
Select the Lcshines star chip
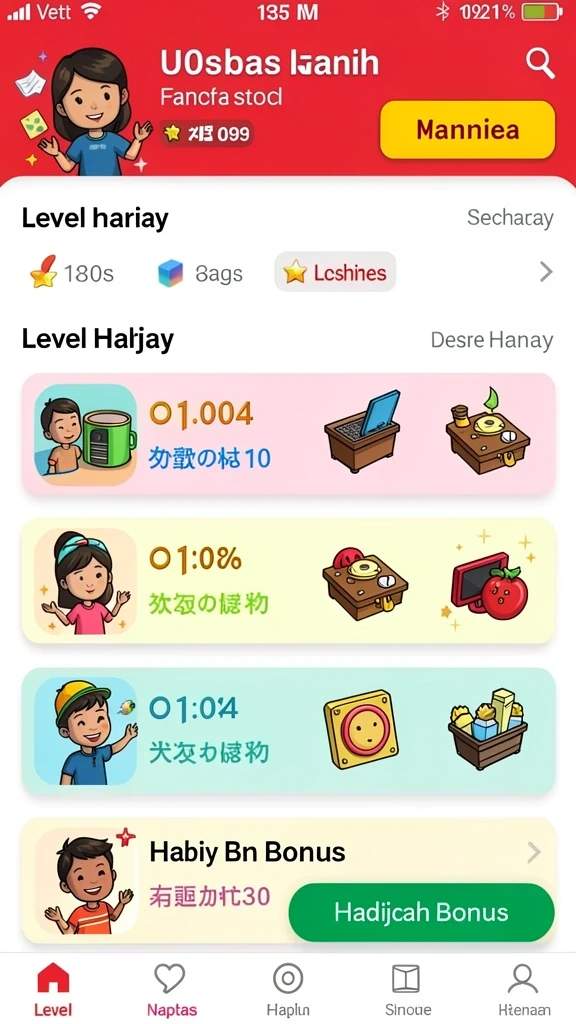click(x=335, y=272)
